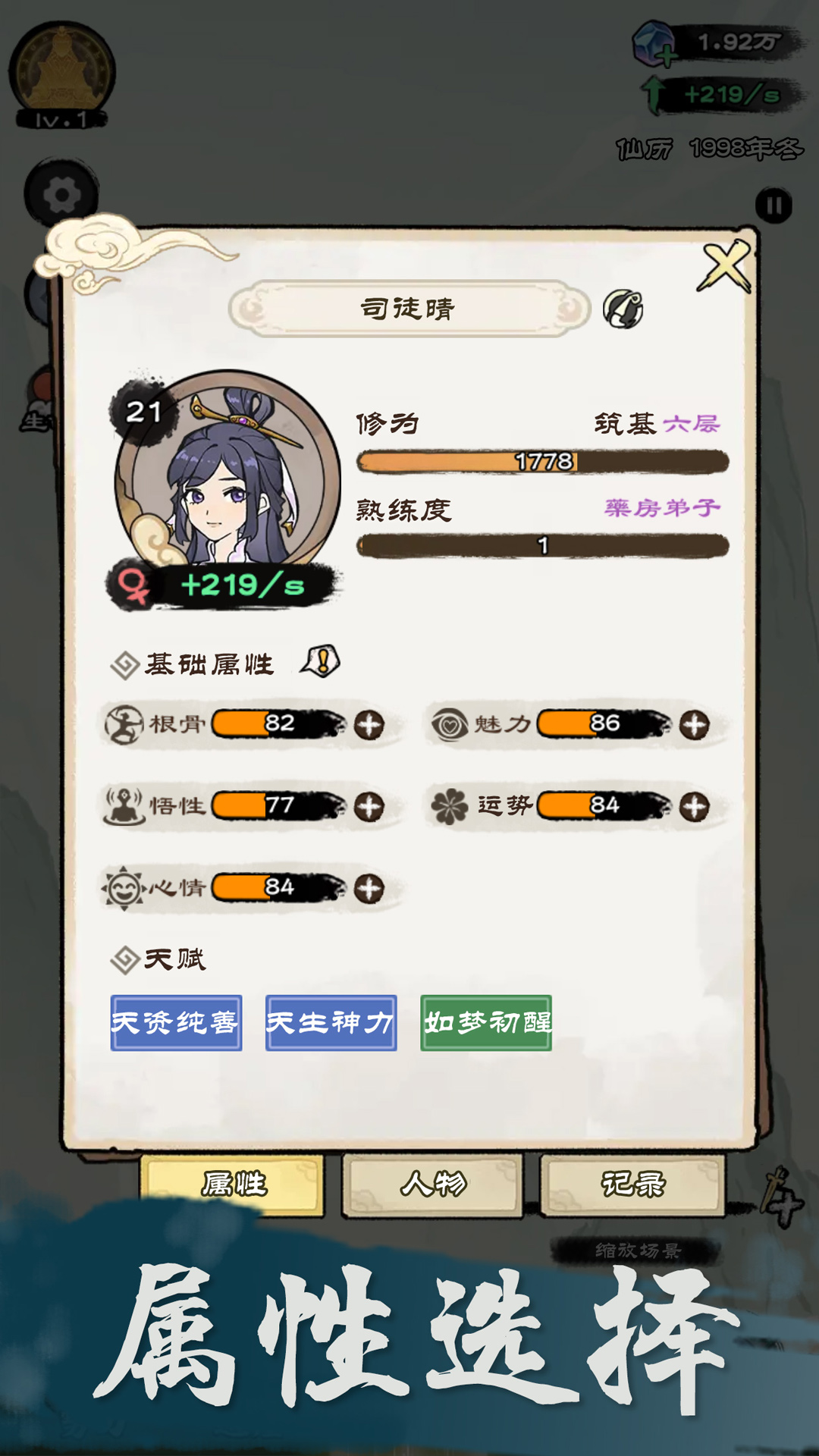Add a point to 悟性
The width and height of the screenshot is (819, 1456).
pyautogui.click(x=369, y=807)
